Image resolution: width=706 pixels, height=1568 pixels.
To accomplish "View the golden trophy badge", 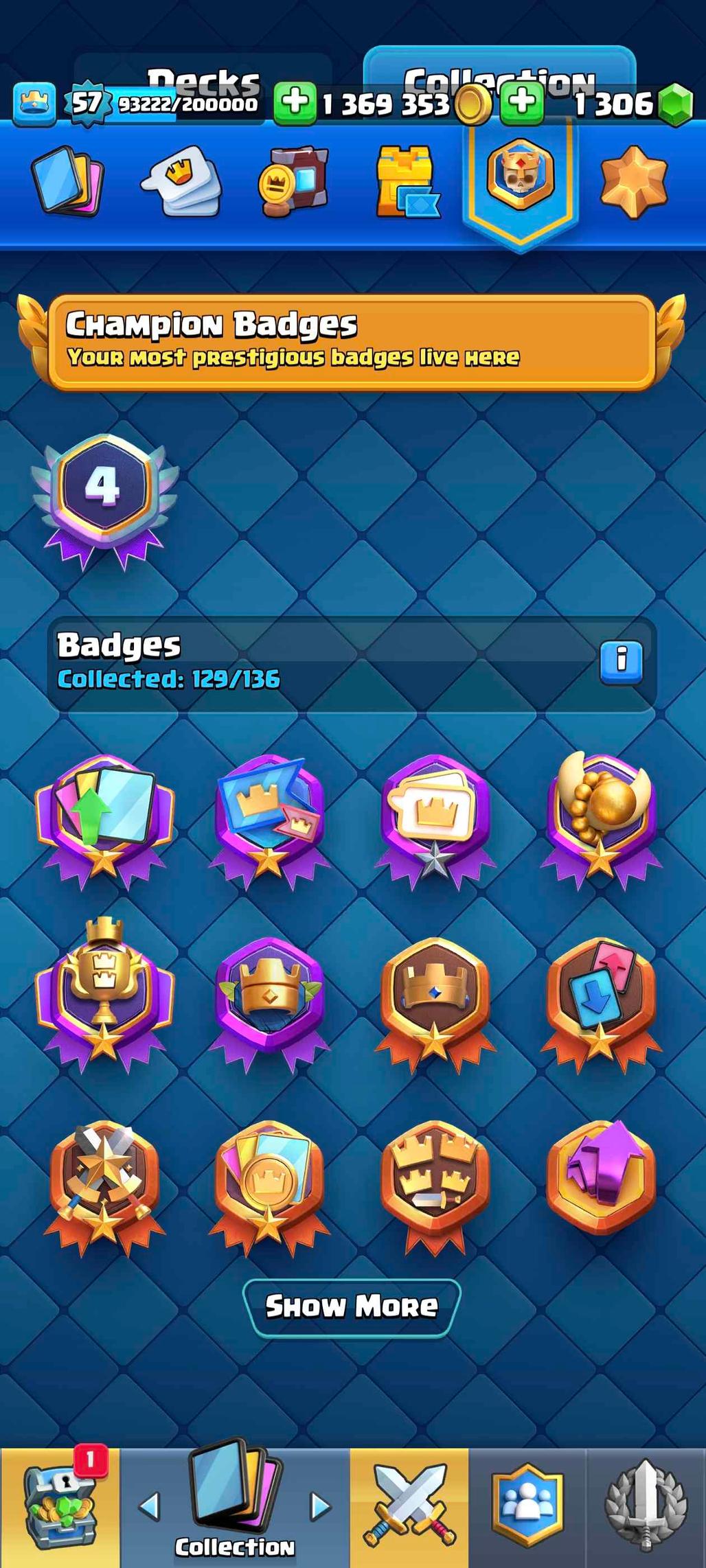I will click(x=104, y=992).
